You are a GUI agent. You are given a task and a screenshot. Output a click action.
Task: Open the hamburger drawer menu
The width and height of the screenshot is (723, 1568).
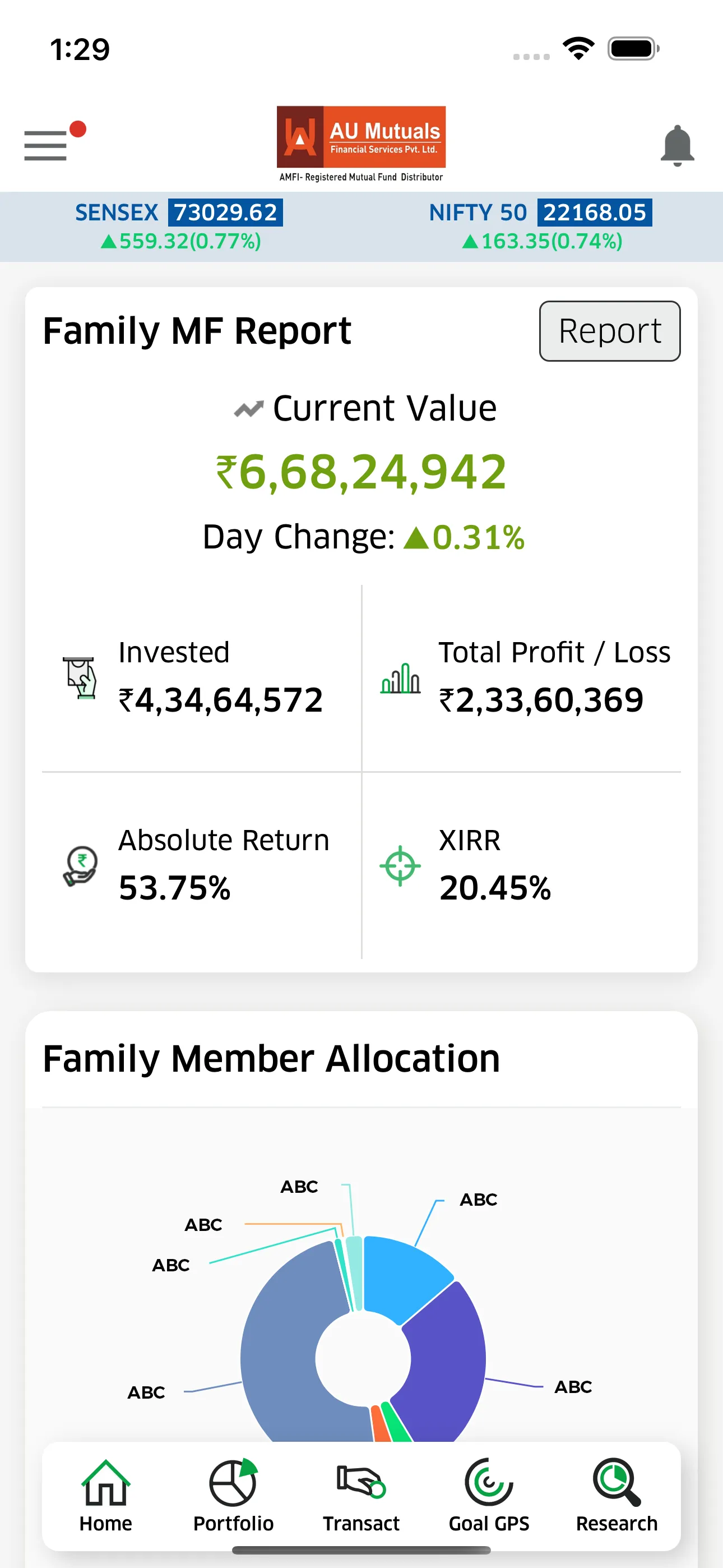click(45, 145)
